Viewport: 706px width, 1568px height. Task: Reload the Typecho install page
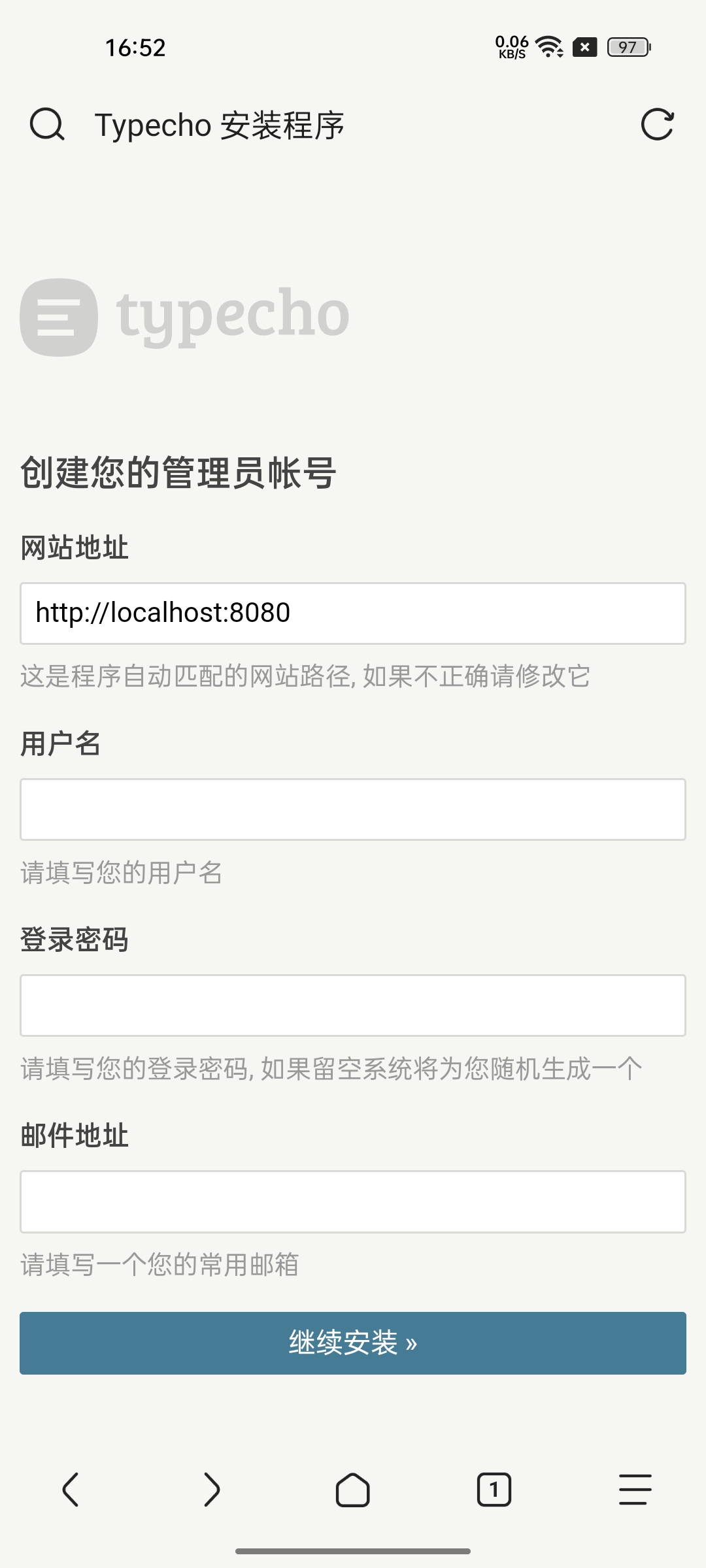point(657,124)
